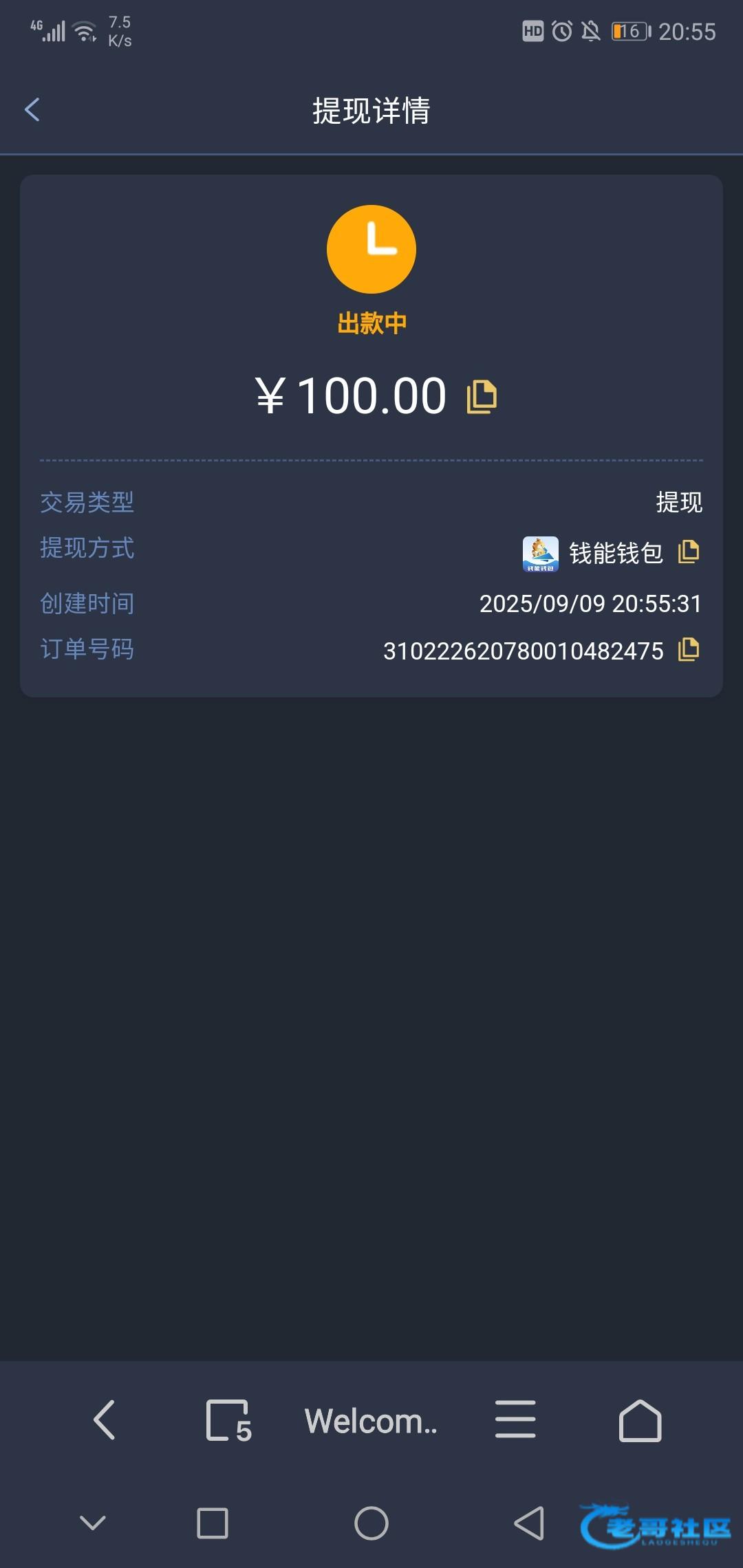Viewport: 743px width, 1568px height.
Task: Go to the browser home page
Action: pyautogui.click(x=640, y=1421)
